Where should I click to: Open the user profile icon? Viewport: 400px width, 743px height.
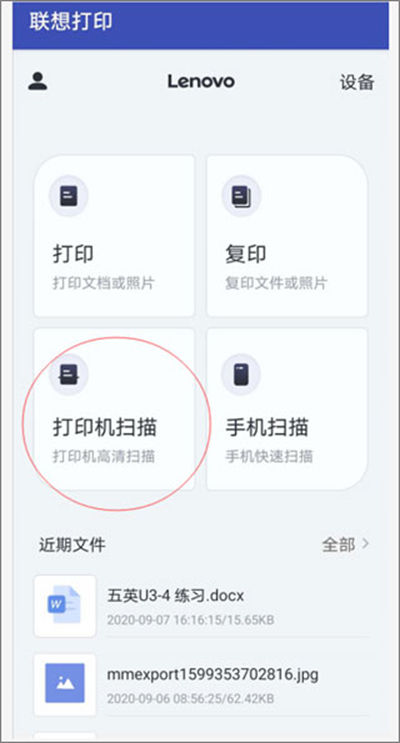coord(37,81)
